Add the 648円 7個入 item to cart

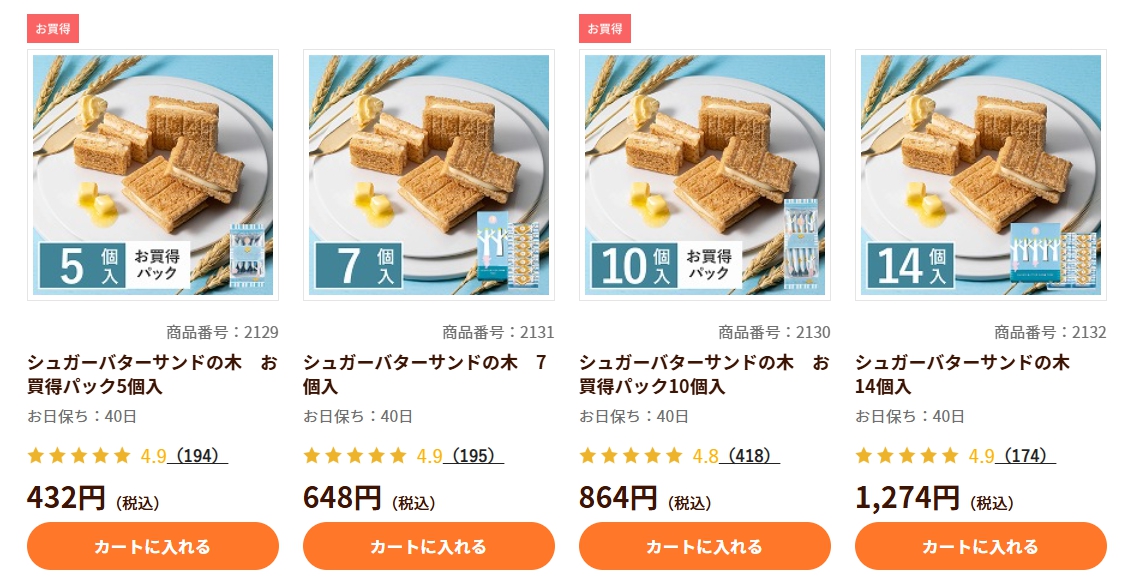428,546
